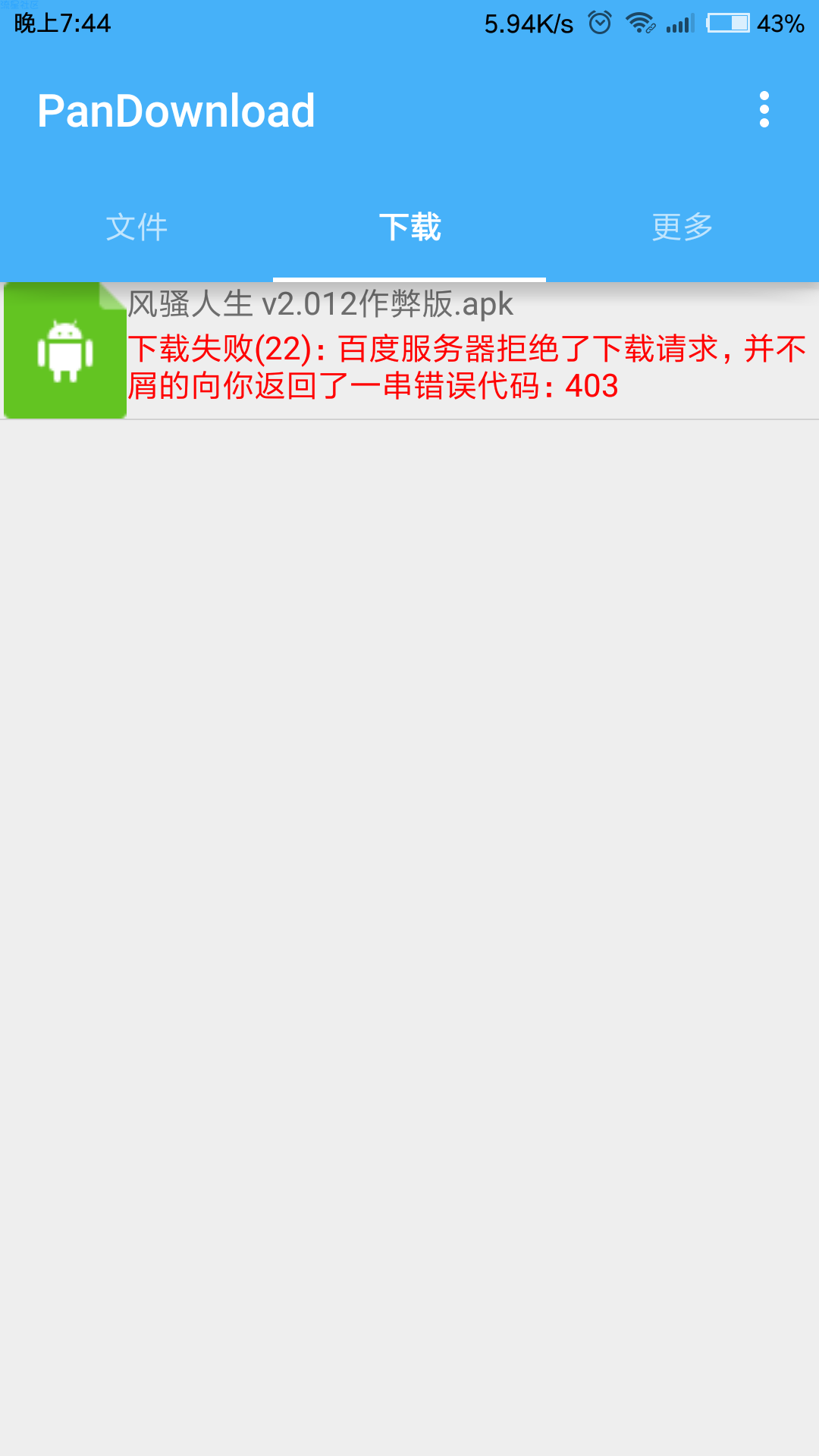
Task: Select the 下载 tab
Action: [x=409, y=227]
